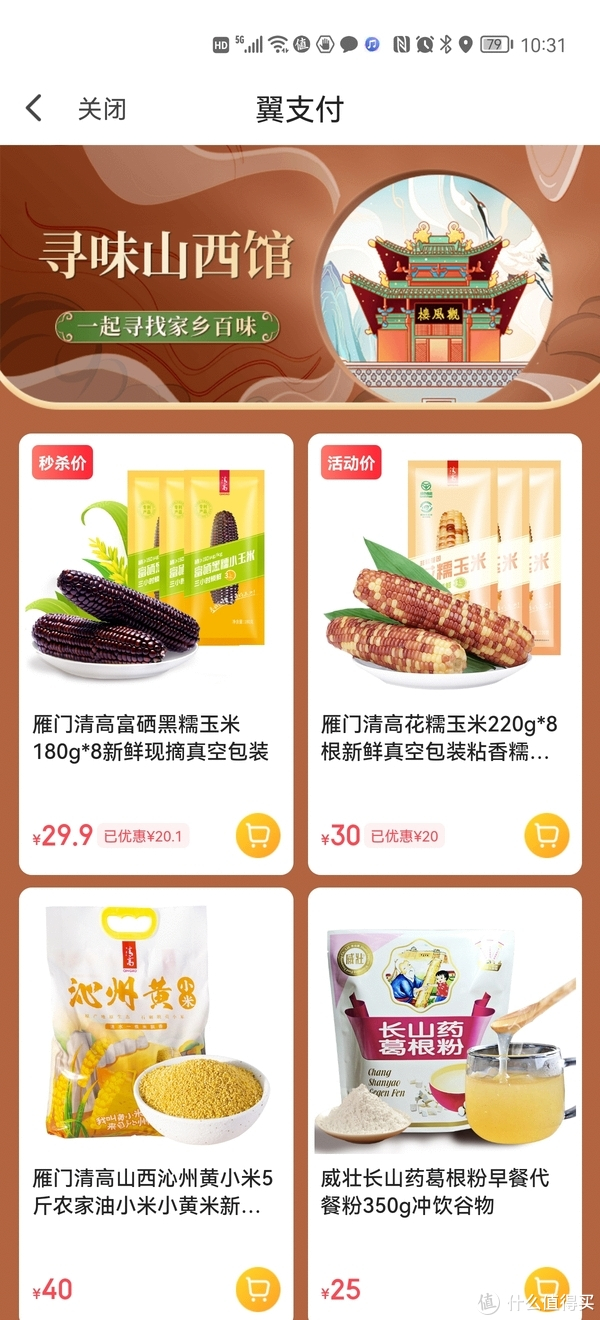Screen dimensions: 600x1320
Task: Go back using the top arrow
Action: click(34, 108)
